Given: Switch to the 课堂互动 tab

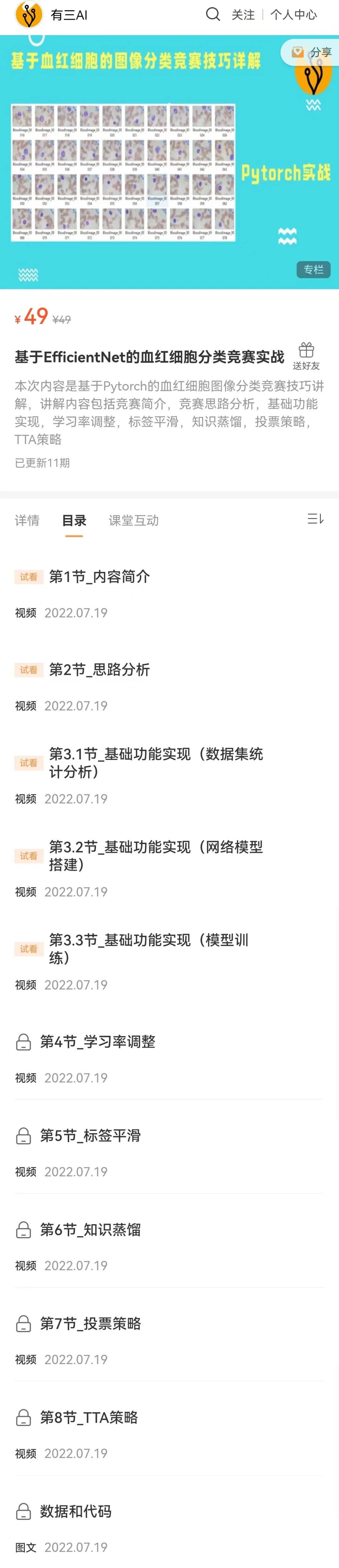Looking at the screenshot, I should coord(133,520).
